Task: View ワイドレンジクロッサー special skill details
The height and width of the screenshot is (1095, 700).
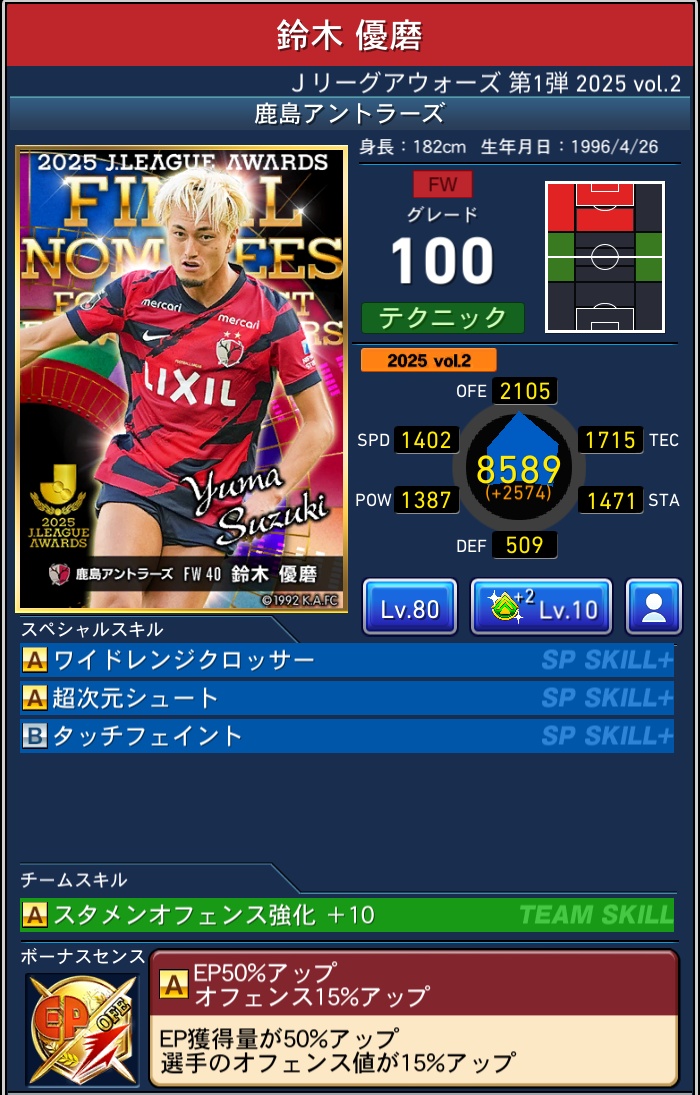Action: point(346,660)
